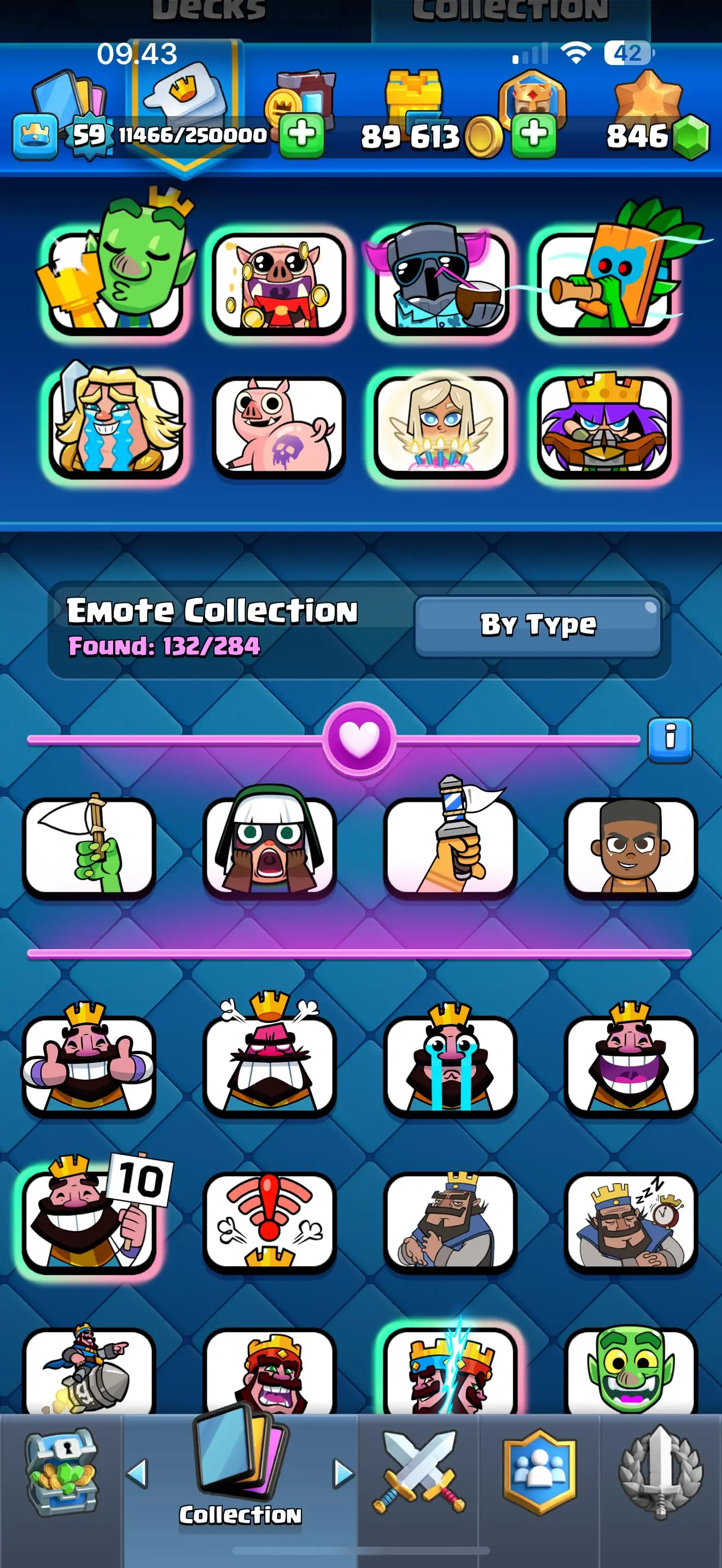This screenshot has width=722, height=1568.
Task: Select the sleeping king with alarm clock emote
Action: click(x=630, y=1220)
